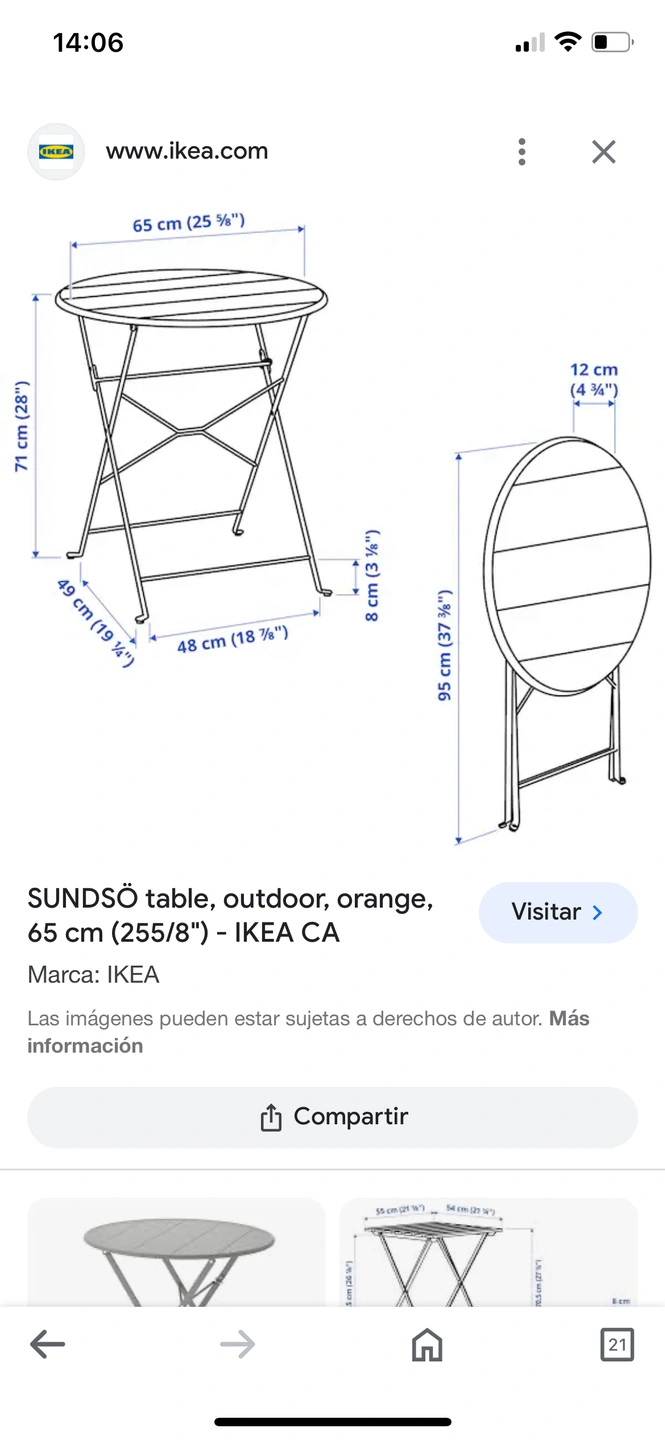
Task: Go back to the previous page
Action: (47, 1345)
